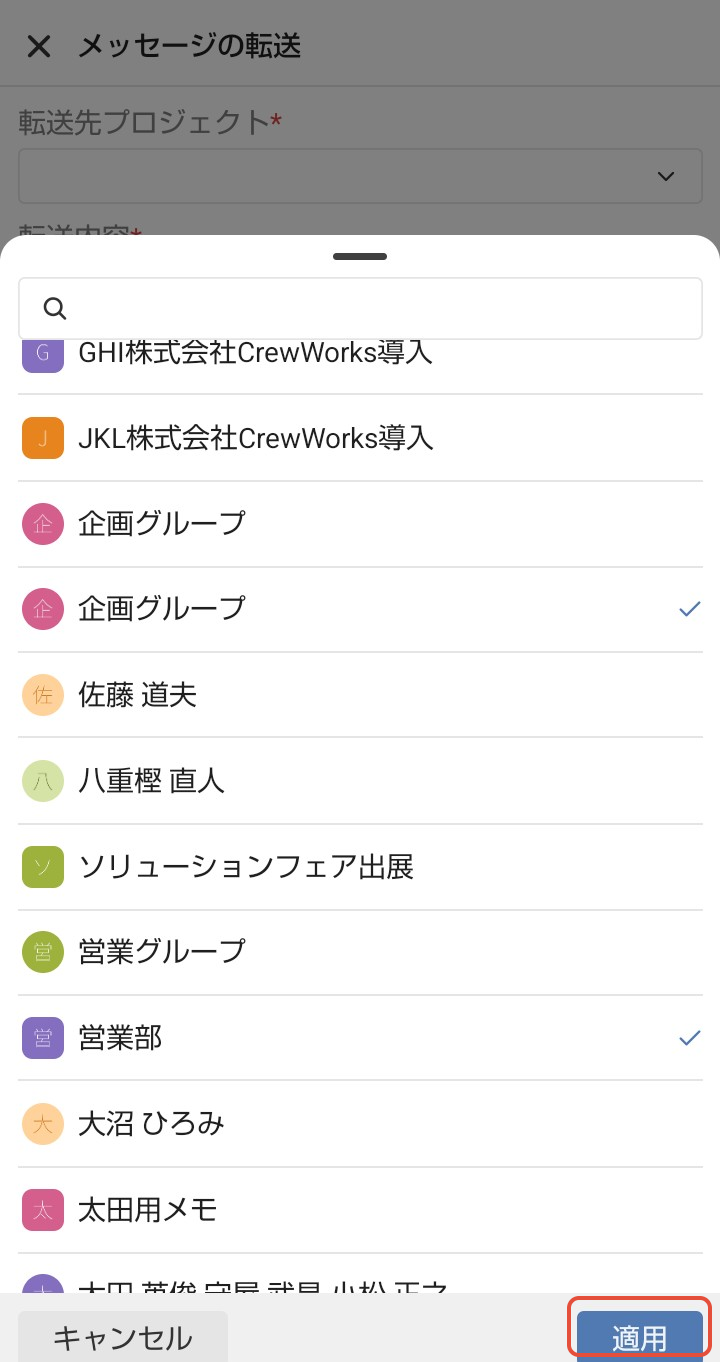Select 八重樫 直人
The height and width of the screenshot is (1362, 720).
tap(360, 781)
